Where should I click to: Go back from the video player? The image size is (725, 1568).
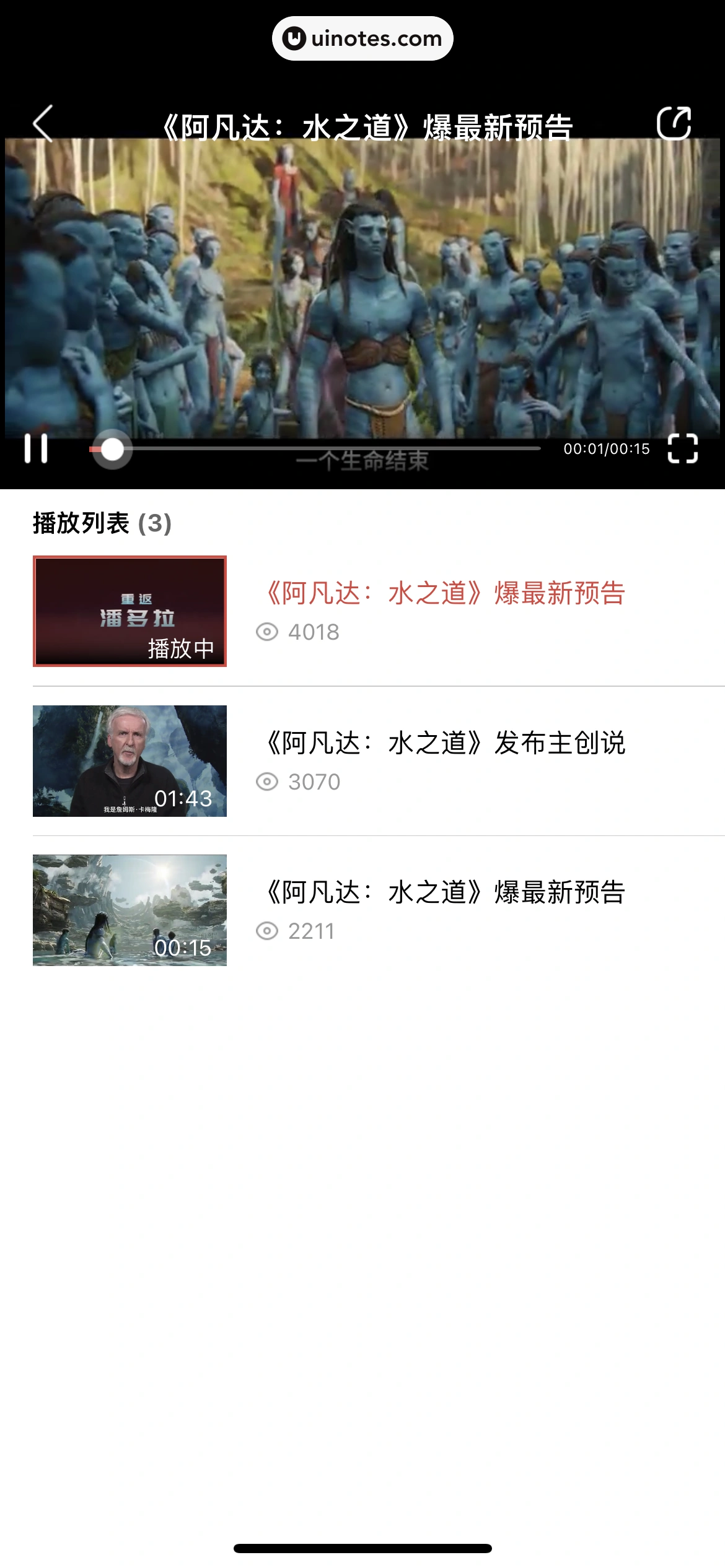(x=43, y=124)
